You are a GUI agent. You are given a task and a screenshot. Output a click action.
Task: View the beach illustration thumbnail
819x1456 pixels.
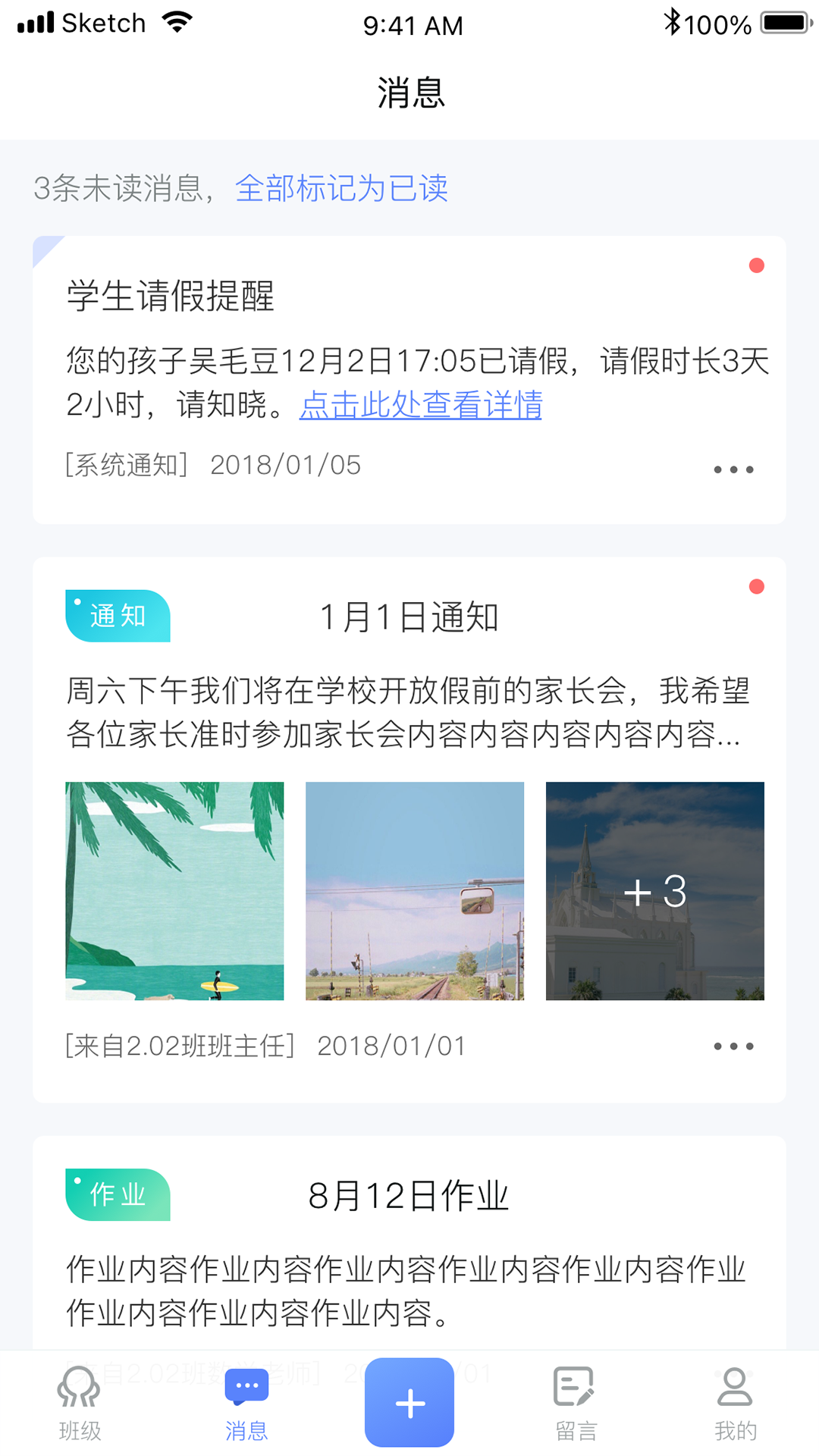[x=174, y=893]
